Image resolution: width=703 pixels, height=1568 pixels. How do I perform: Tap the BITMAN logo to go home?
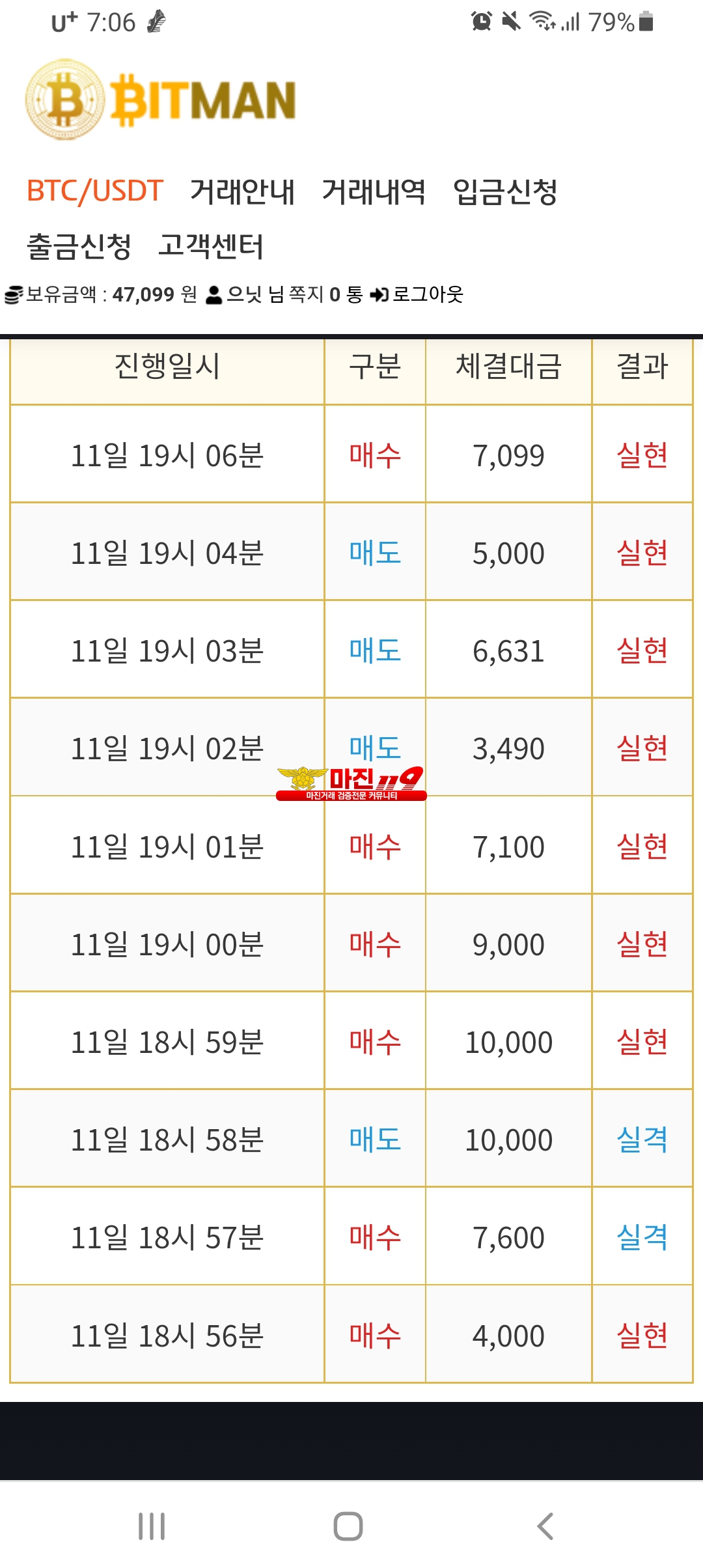(161, 100)
